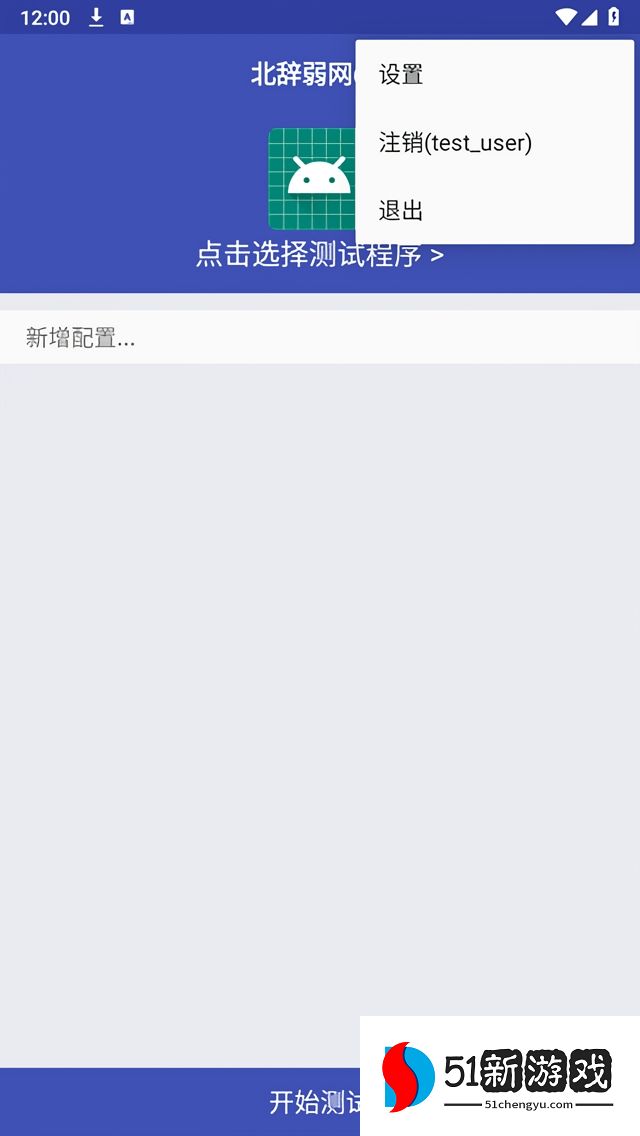Choose 退出 to exit the app
The image size is (640, 1136).
[x=401, y=210]
